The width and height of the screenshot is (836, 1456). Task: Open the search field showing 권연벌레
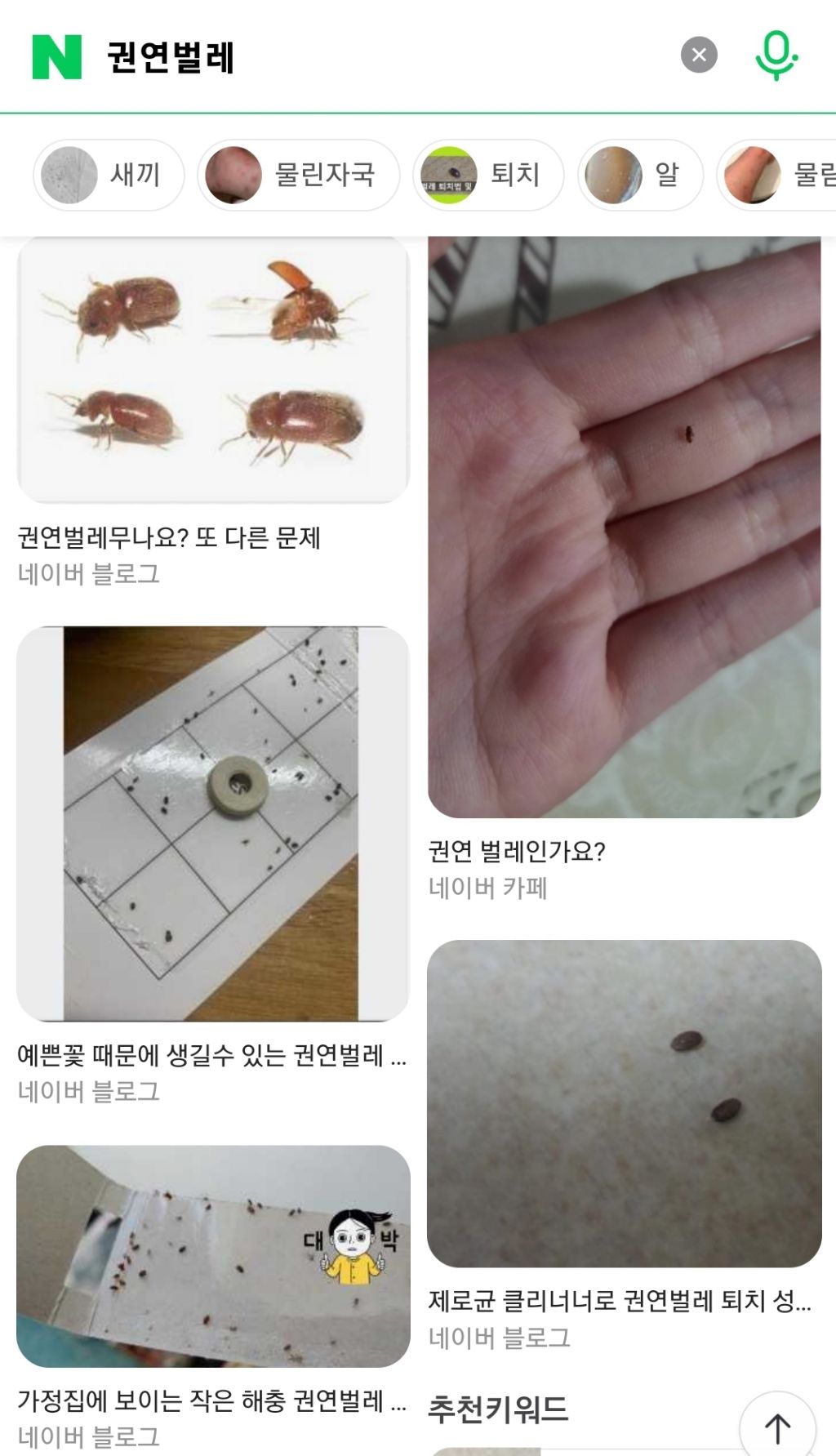(367, 56)
